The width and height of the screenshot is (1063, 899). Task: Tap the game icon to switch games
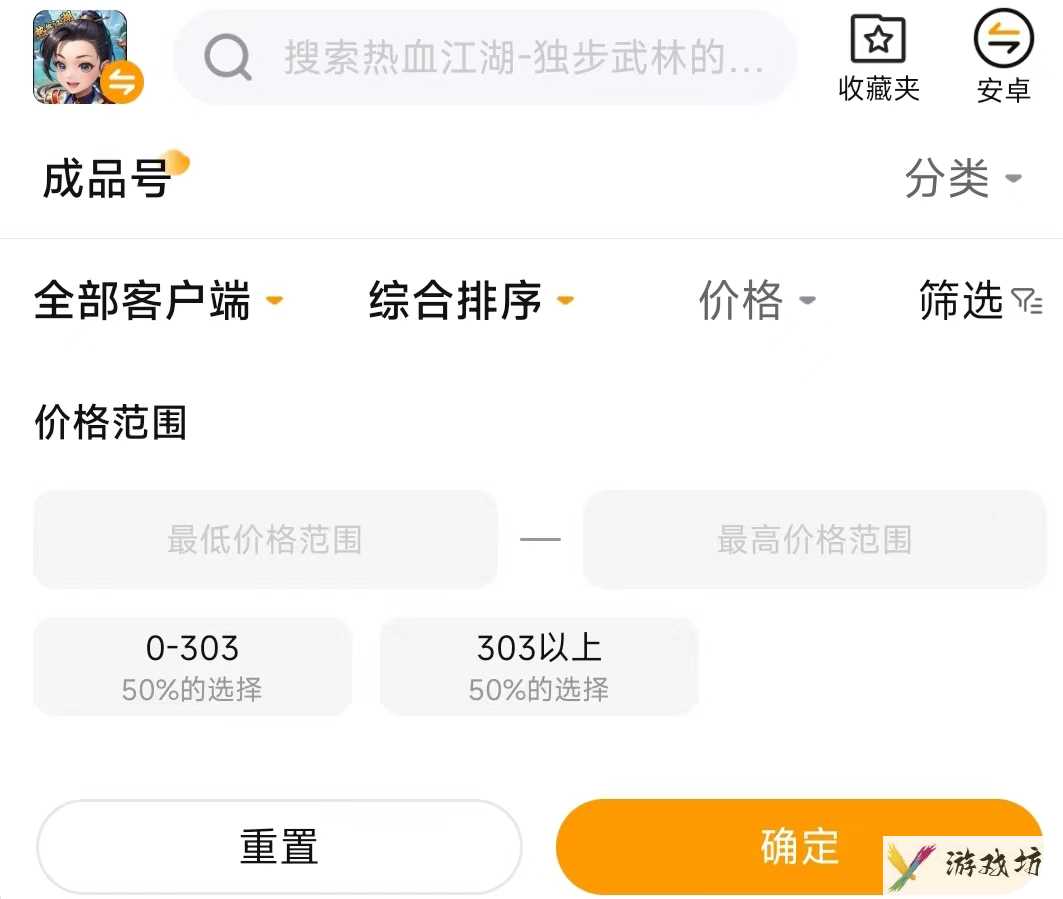point(85,57)
